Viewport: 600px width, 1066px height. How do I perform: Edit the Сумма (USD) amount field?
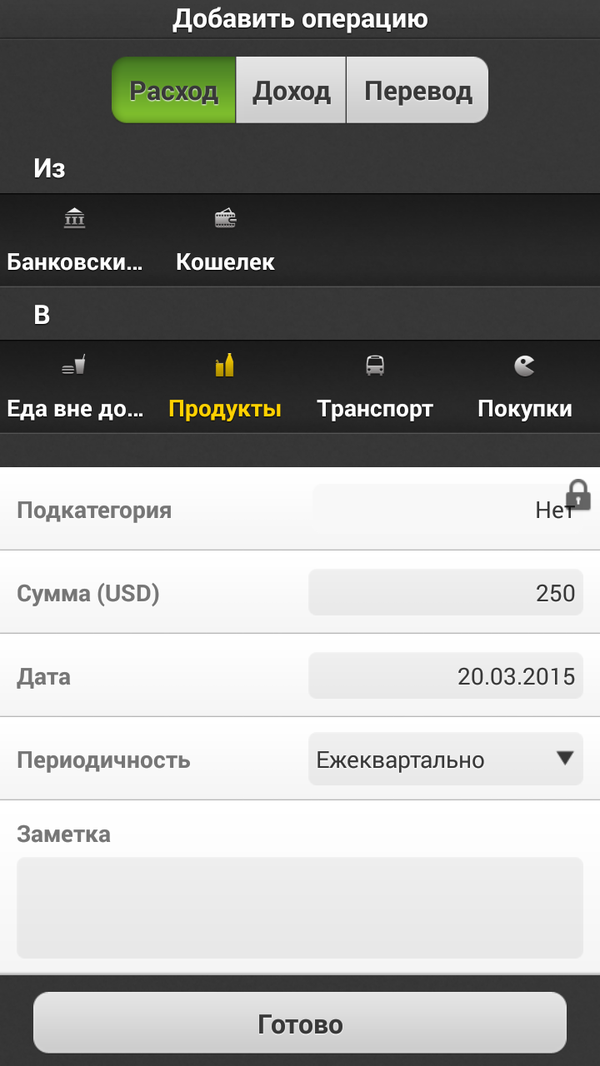coord(445,593)
